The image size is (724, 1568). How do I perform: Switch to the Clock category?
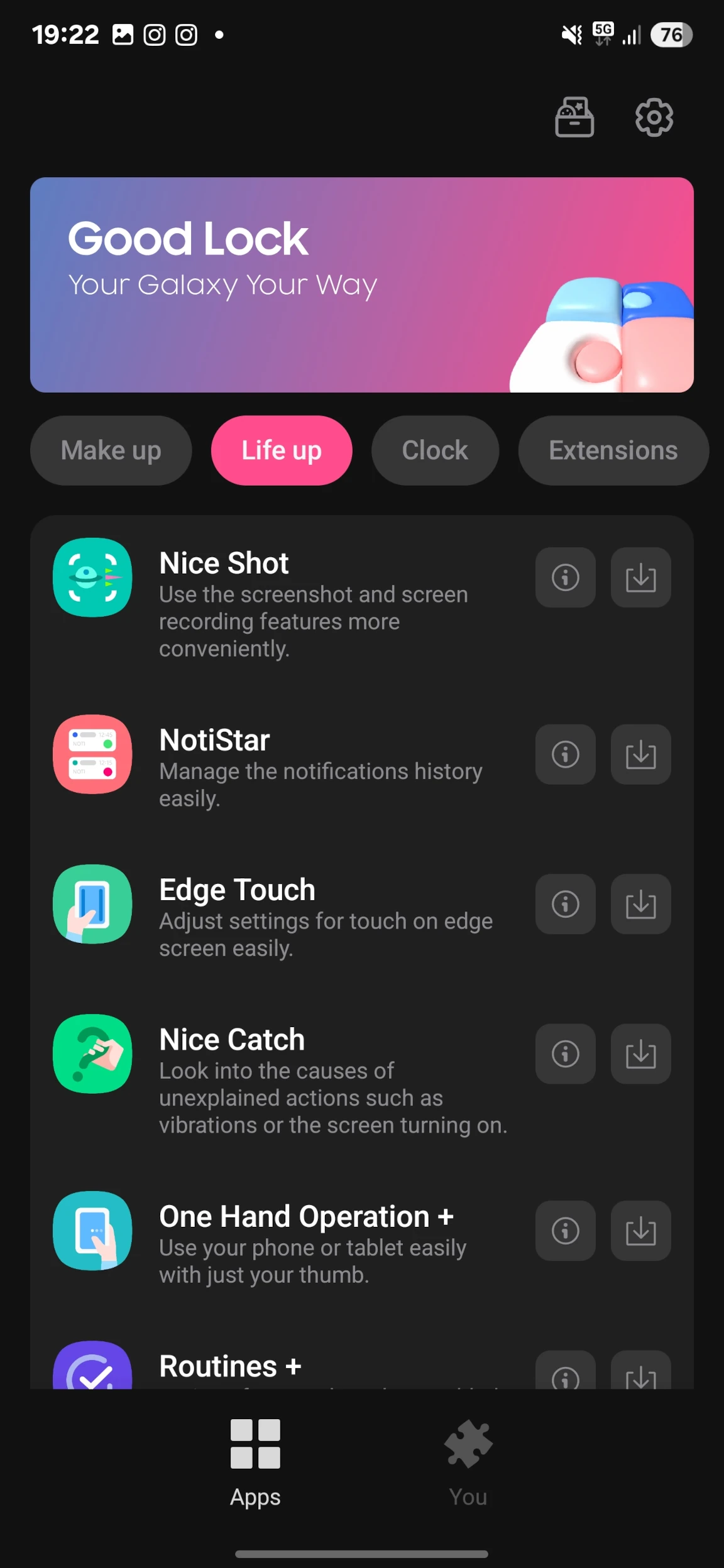[x=435, y=450]
